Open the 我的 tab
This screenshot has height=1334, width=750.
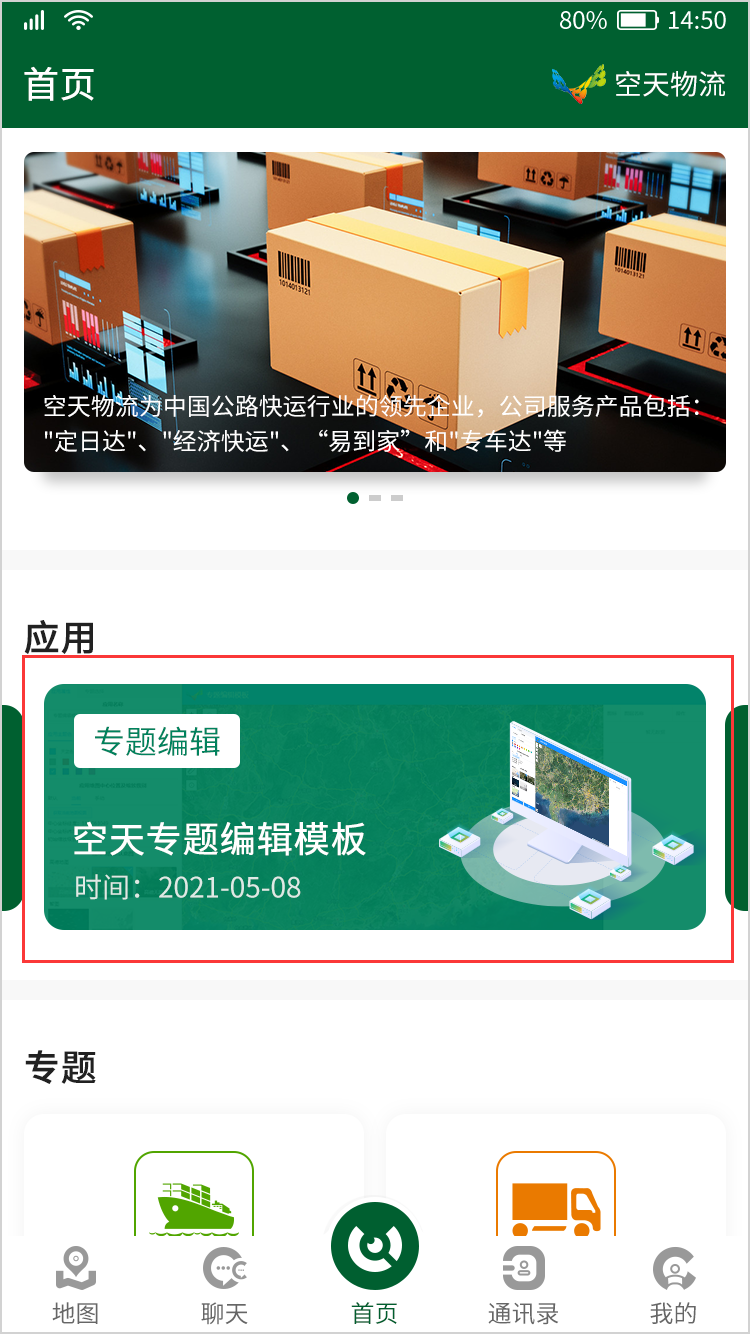tap(673, 1285)
